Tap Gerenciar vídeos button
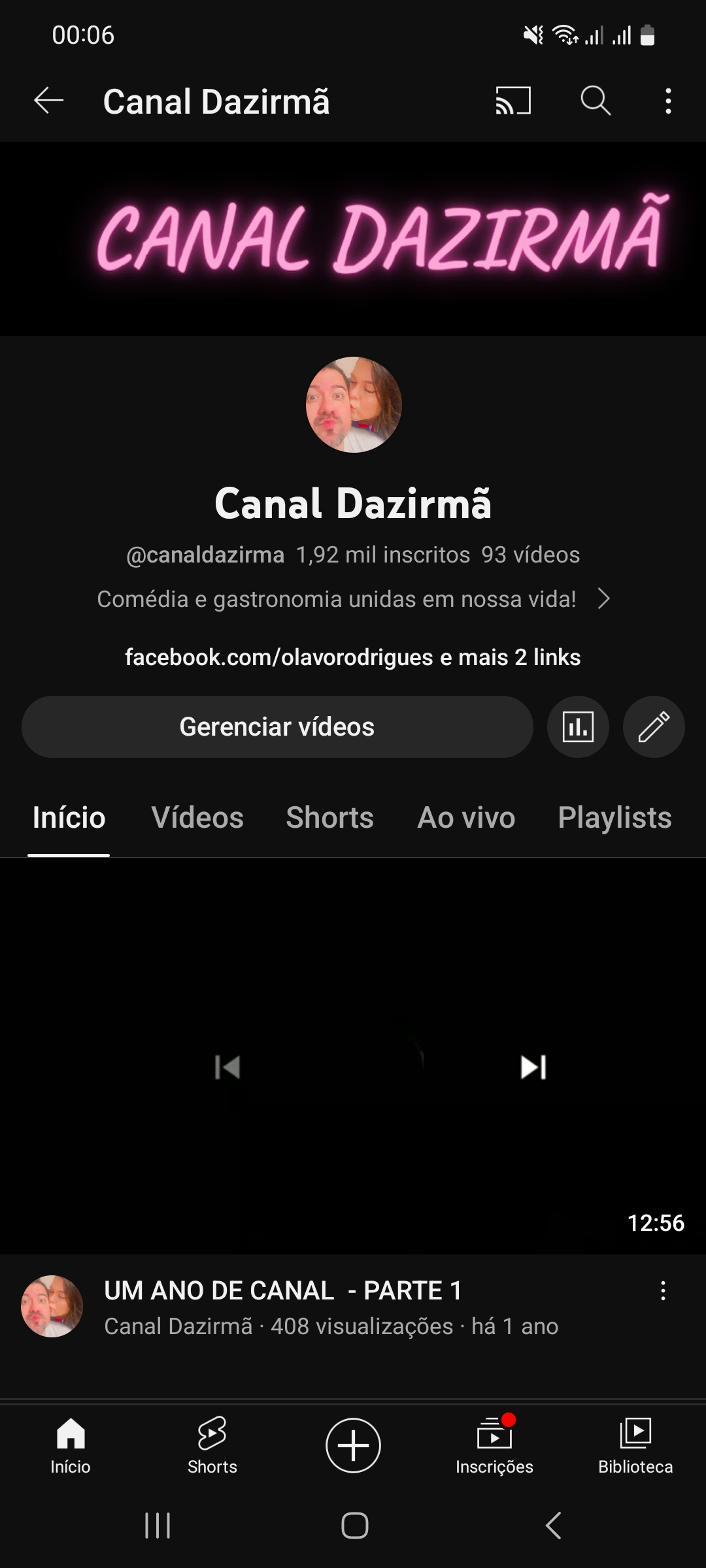 277,727
